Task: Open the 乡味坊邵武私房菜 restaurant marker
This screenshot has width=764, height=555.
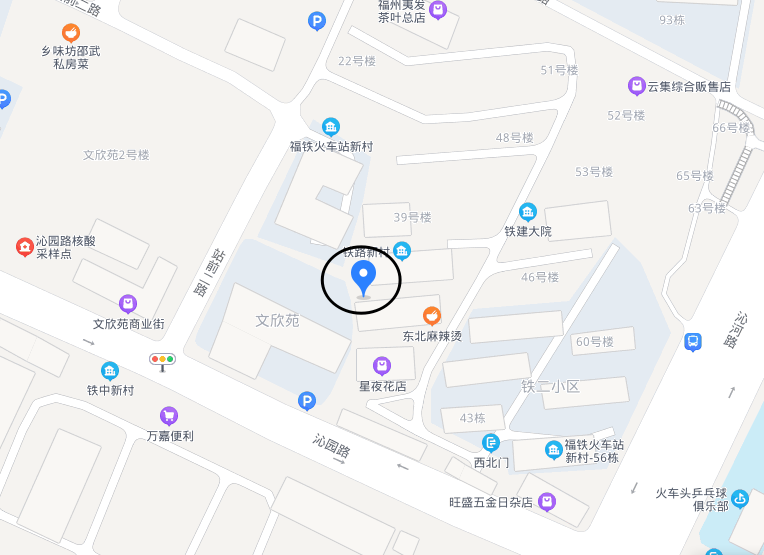Action: [71, 32]
